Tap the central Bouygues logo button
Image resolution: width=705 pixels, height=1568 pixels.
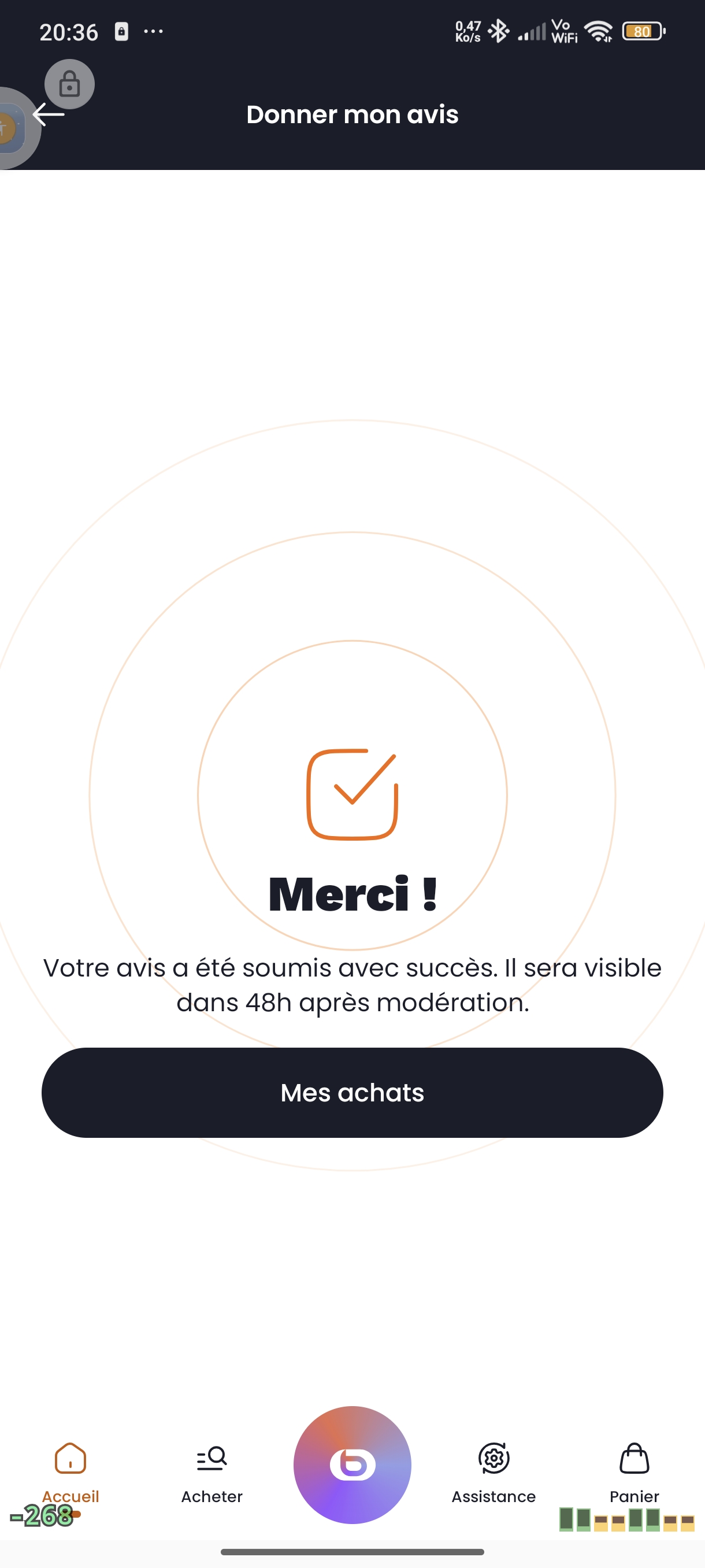[352, 1464]
